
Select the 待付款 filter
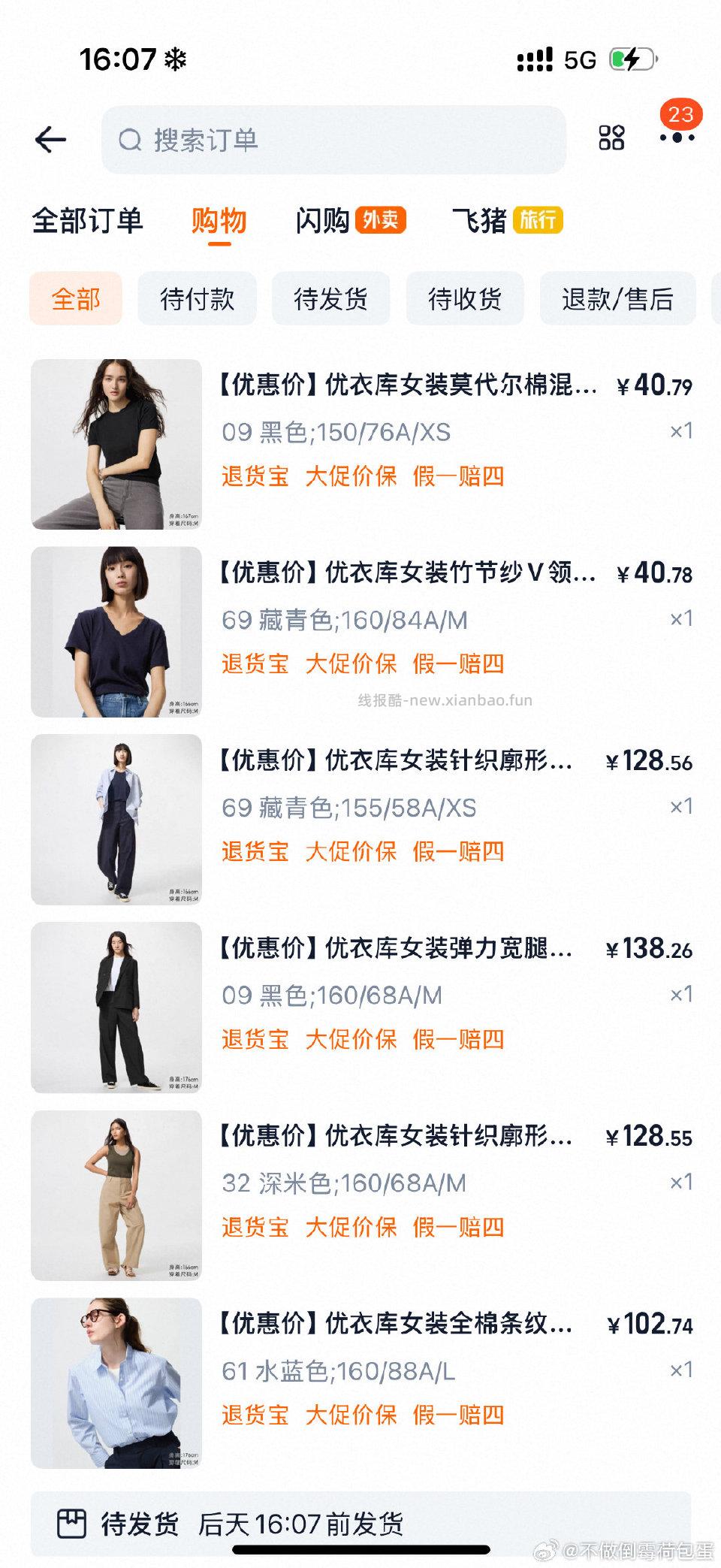[197, 298]
